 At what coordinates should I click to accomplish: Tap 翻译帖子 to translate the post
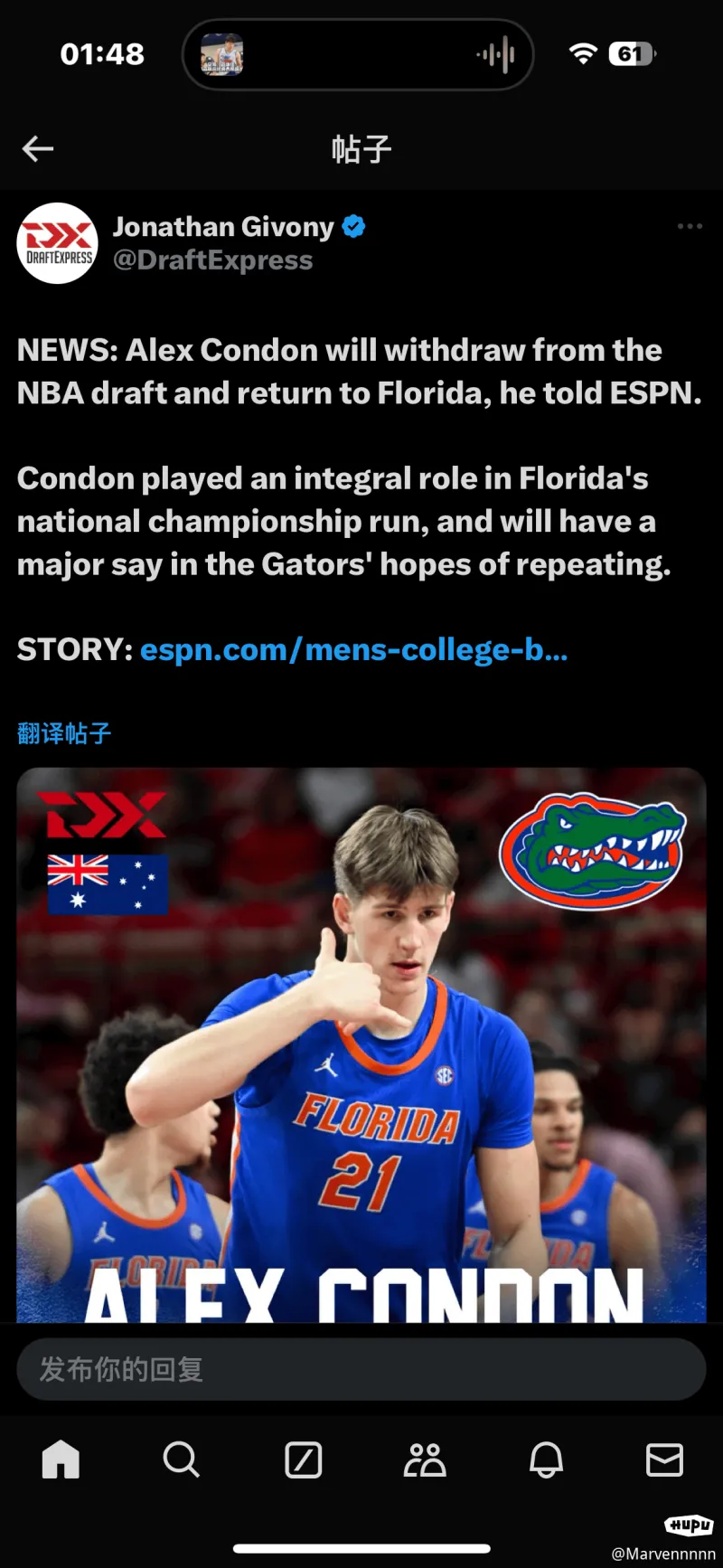[x=64, y=732]
